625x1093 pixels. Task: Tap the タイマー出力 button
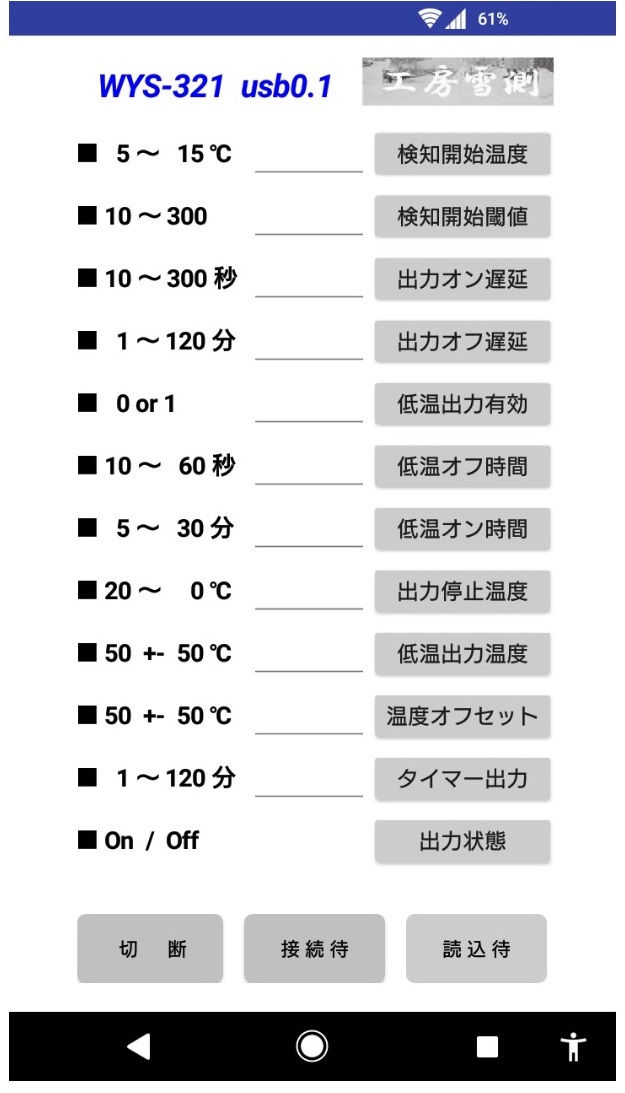[462, 779]
